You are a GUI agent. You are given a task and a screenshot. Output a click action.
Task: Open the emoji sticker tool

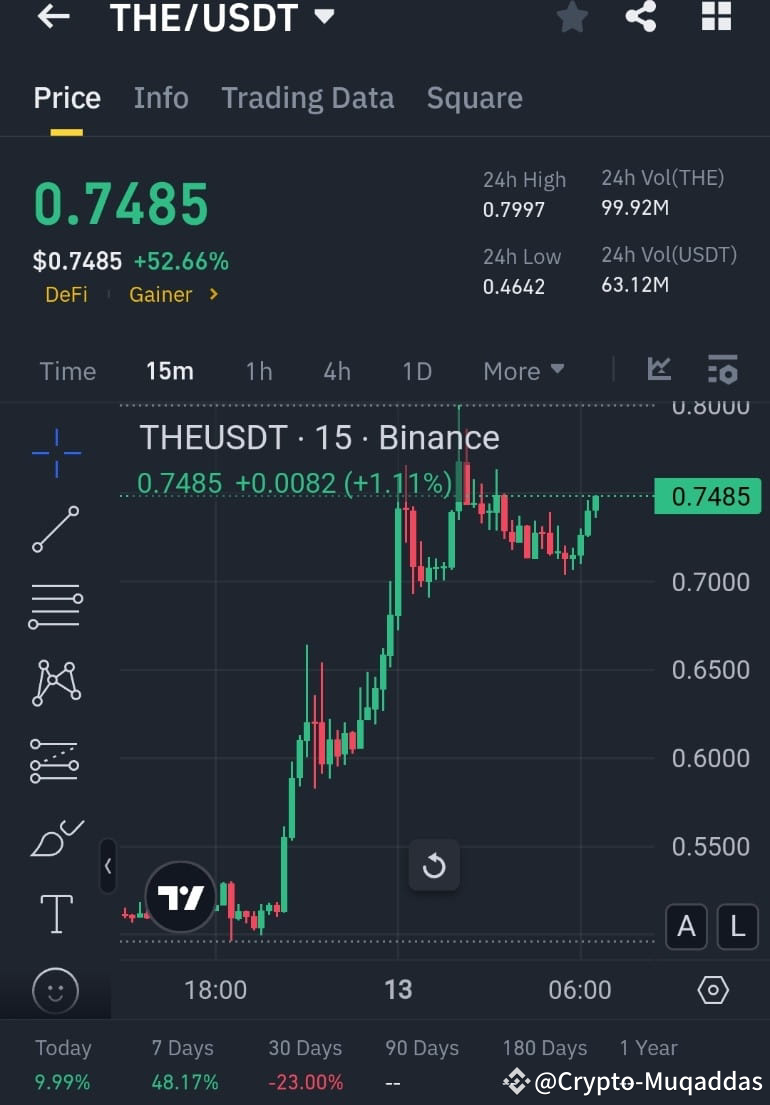pos(55,990)
